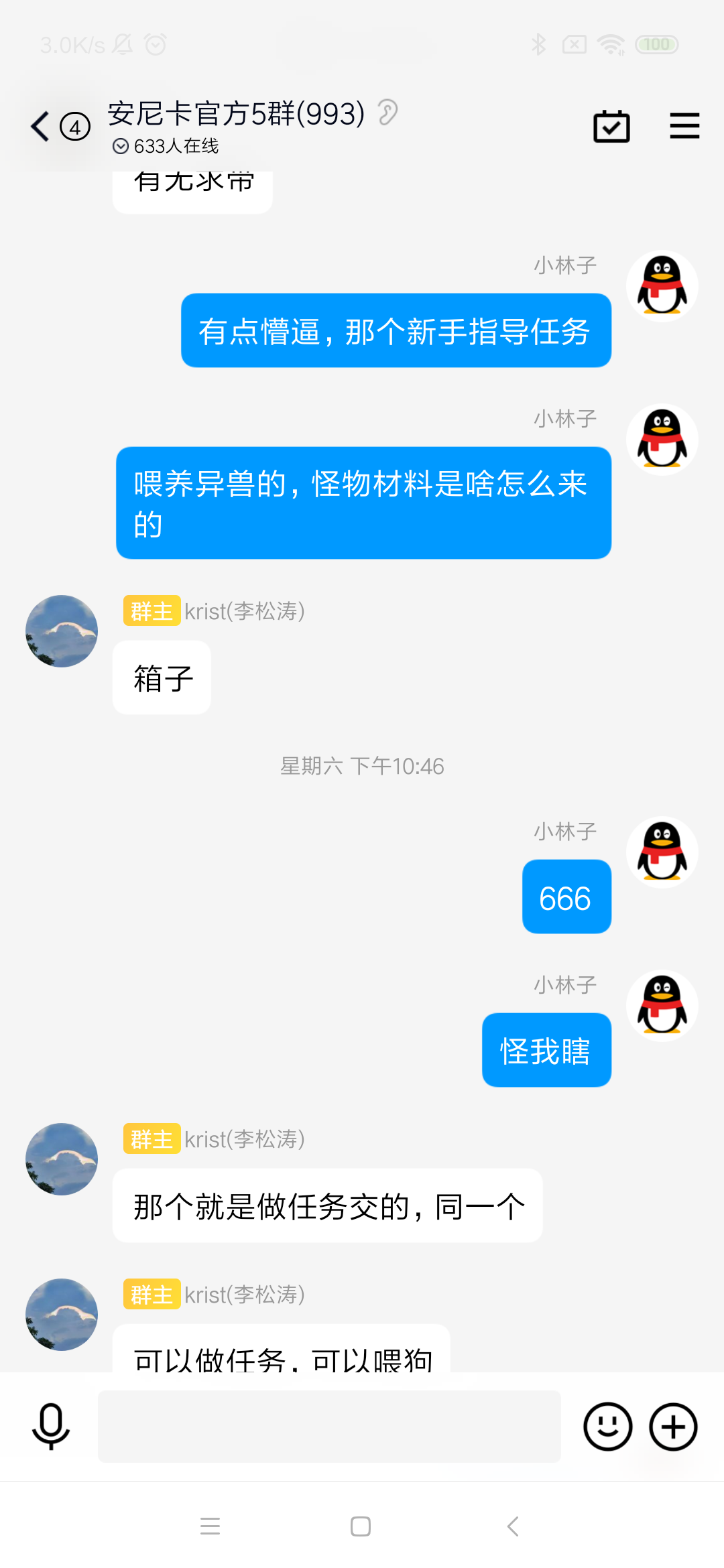Image resolution: width=724 pixels, height=1568 pixels.
Task: Tap the system home button
Action: coord(361,1526)
